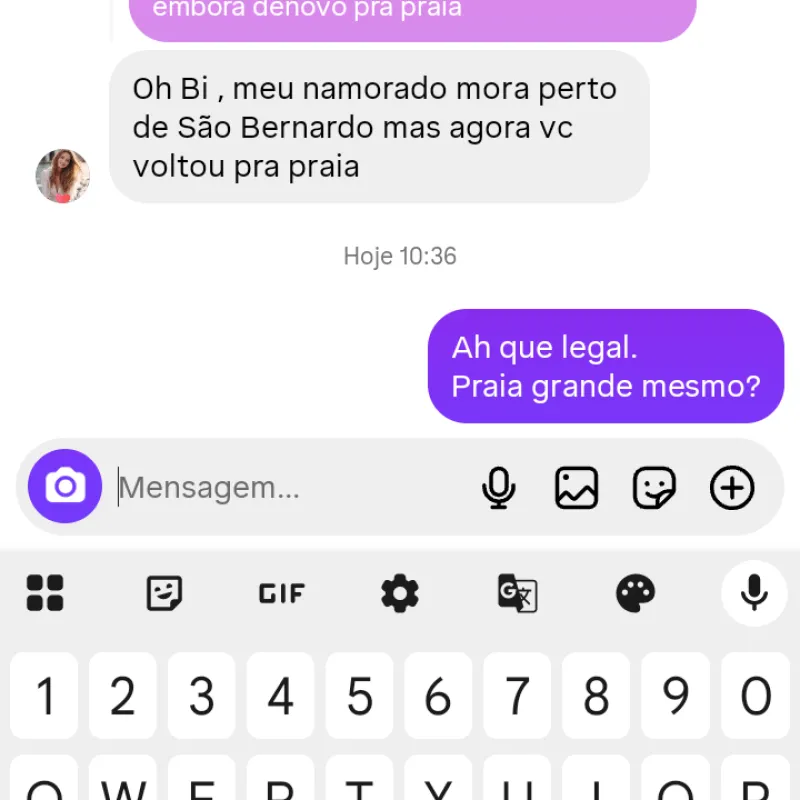Image resolution: width=800 pixels, height=800 pixels.
Task: Open the sticker picker in message bar
Action: [x=655, y=488]
